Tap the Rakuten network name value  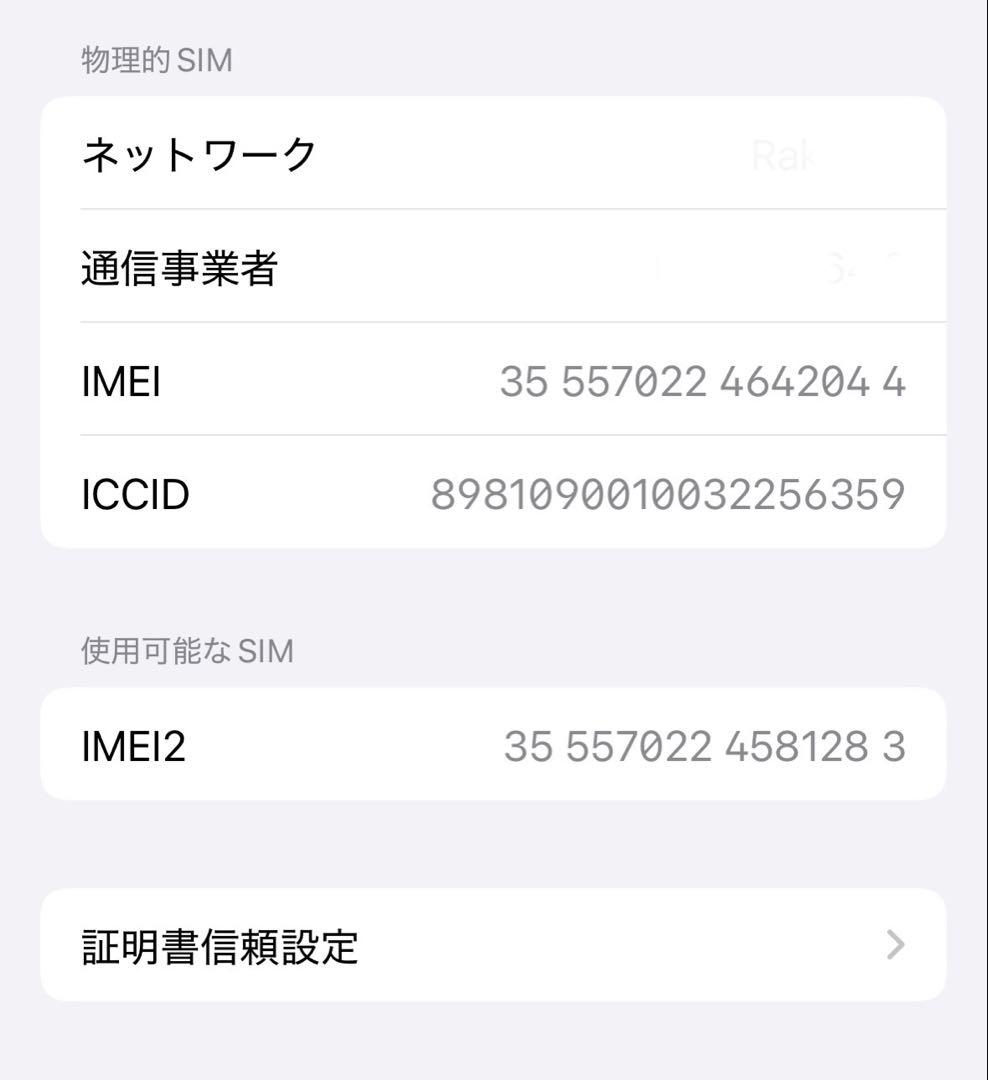(x=789, y=153)
